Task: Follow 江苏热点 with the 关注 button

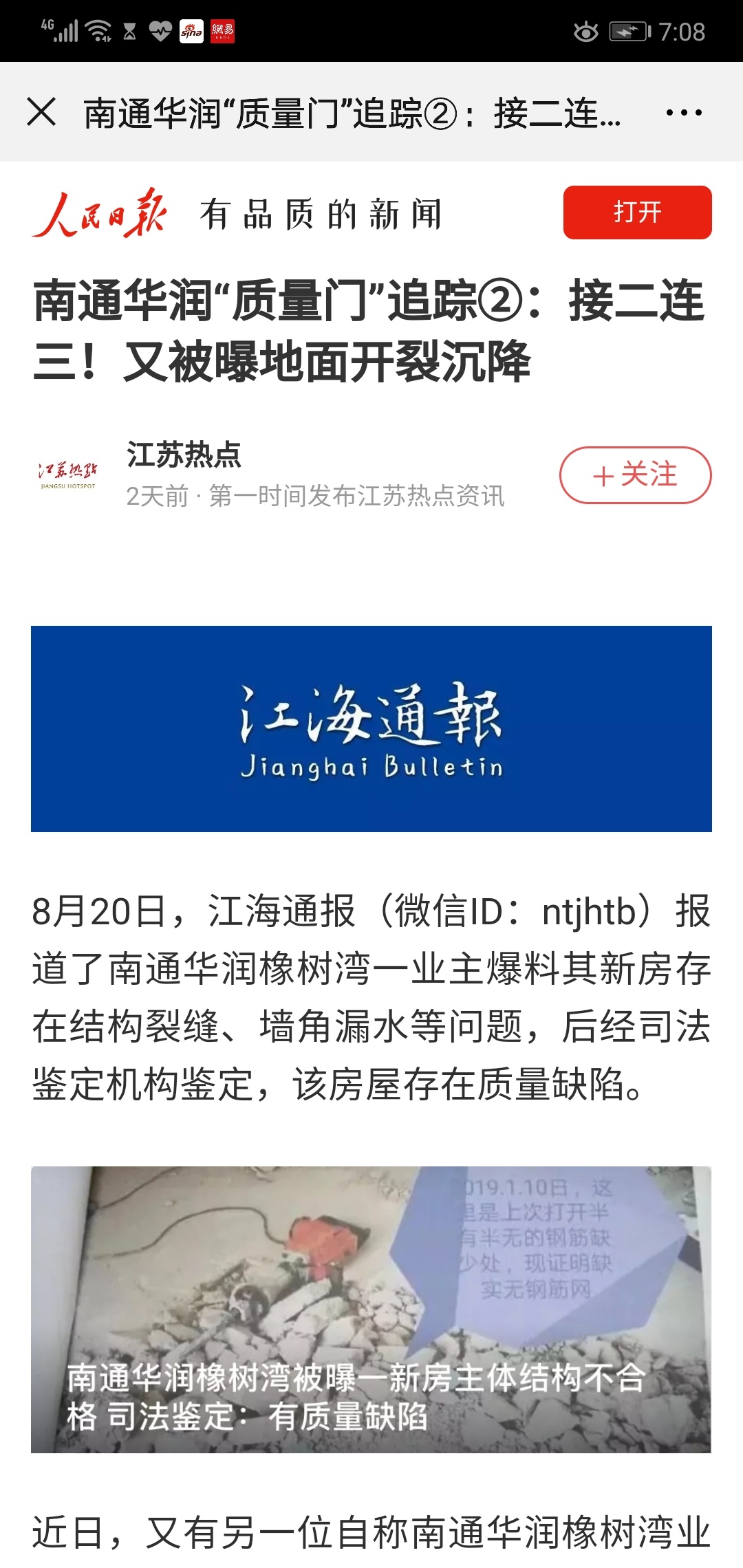Action: (635, 475)
